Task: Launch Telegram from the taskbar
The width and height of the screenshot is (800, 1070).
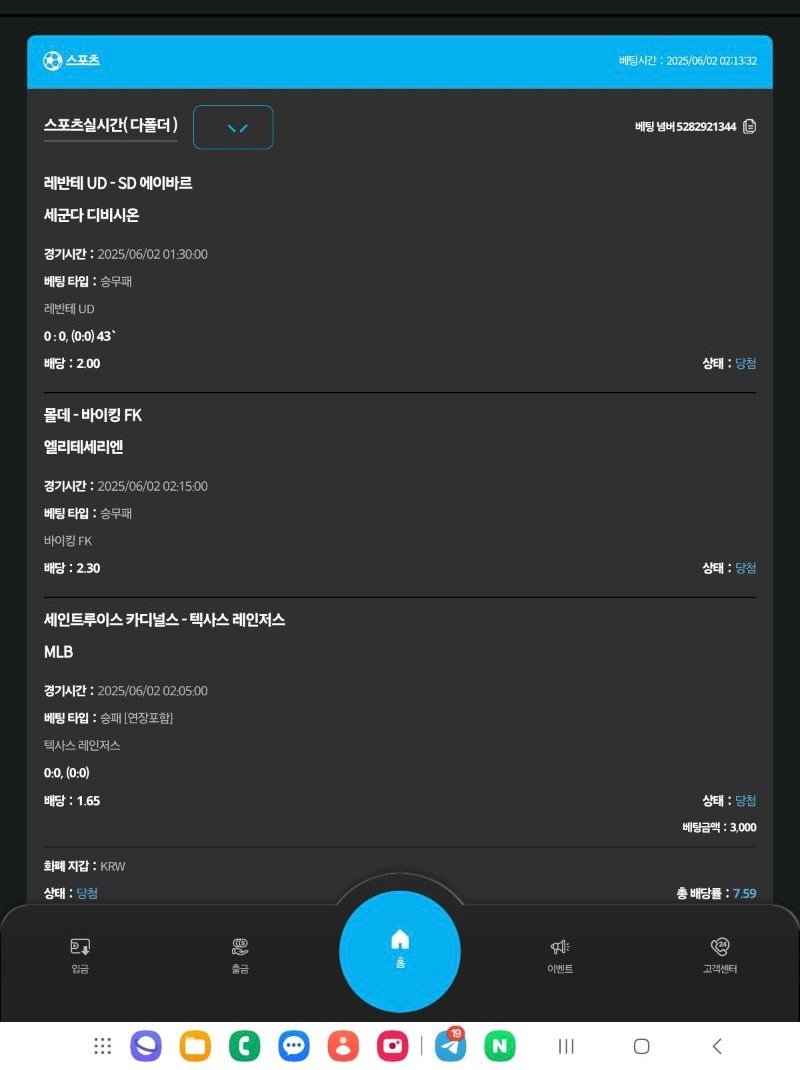Action: coord(451,1046)
